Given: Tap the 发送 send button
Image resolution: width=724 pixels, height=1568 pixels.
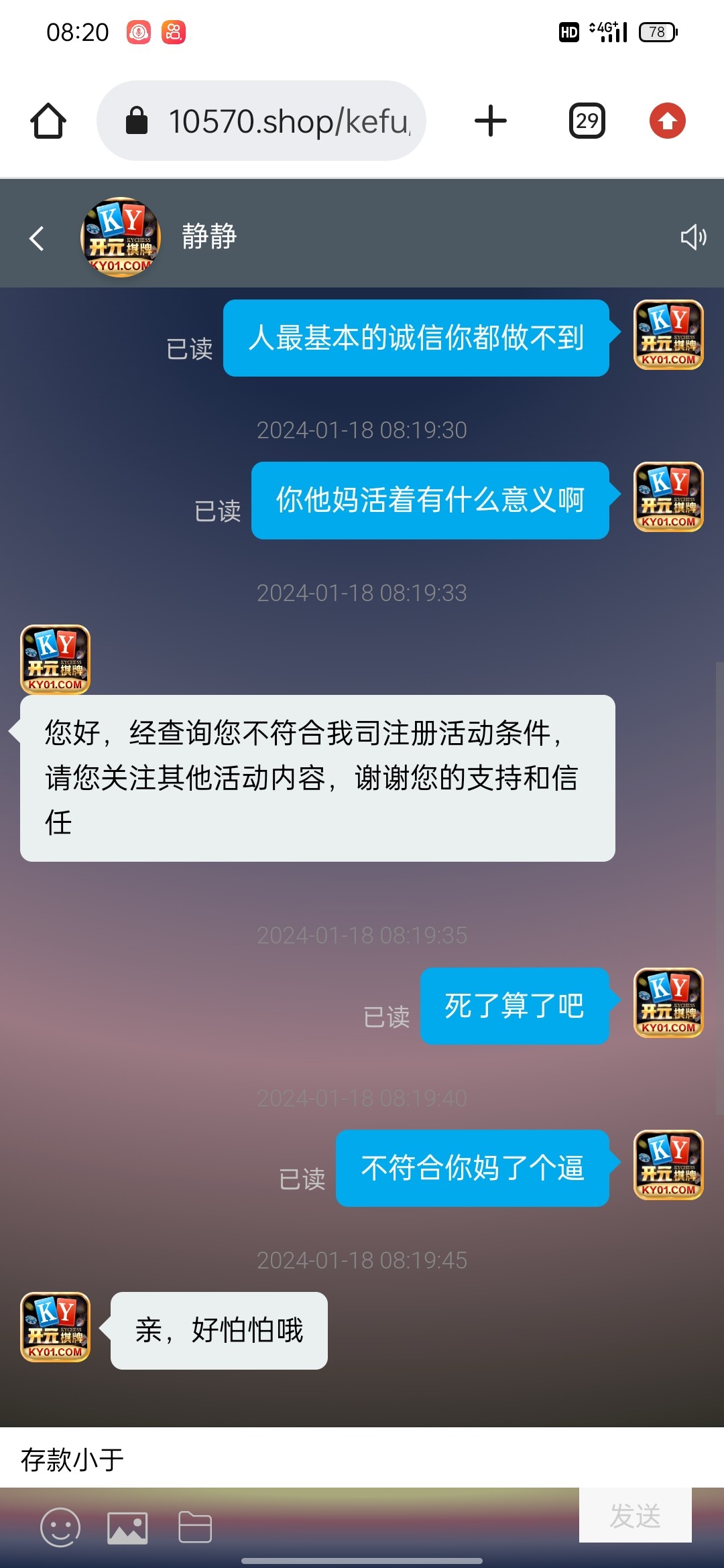Looking at the screenshot, I should coord(635,1515).
